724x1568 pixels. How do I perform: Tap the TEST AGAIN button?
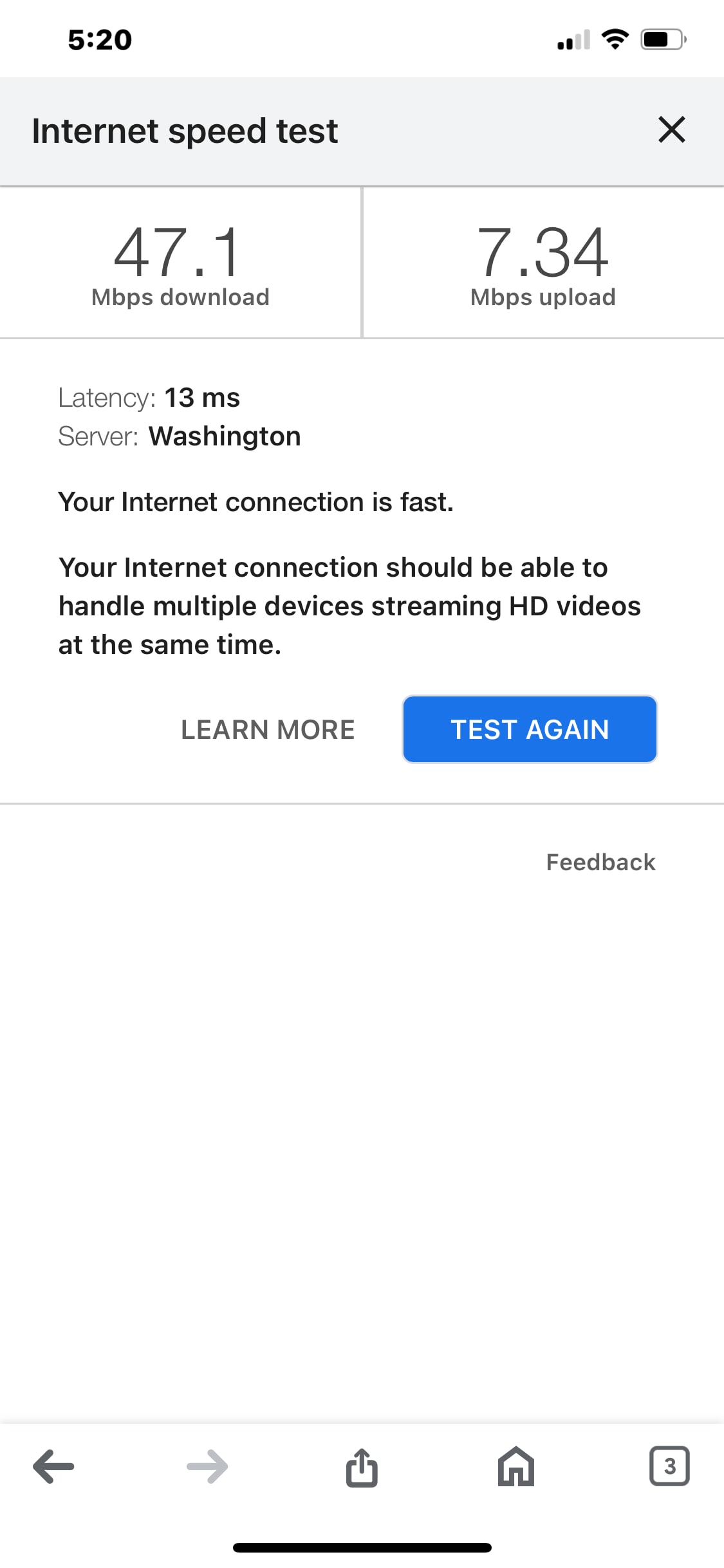click(530, 729)
